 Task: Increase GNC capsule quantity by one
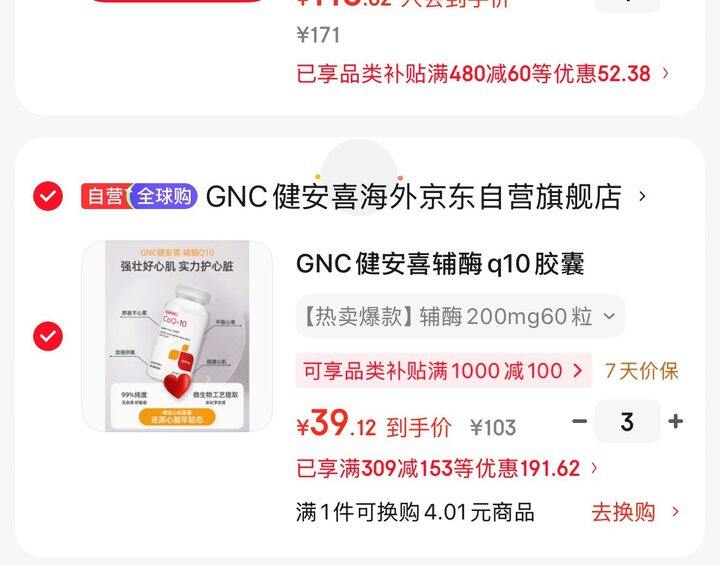coord(676,422)
